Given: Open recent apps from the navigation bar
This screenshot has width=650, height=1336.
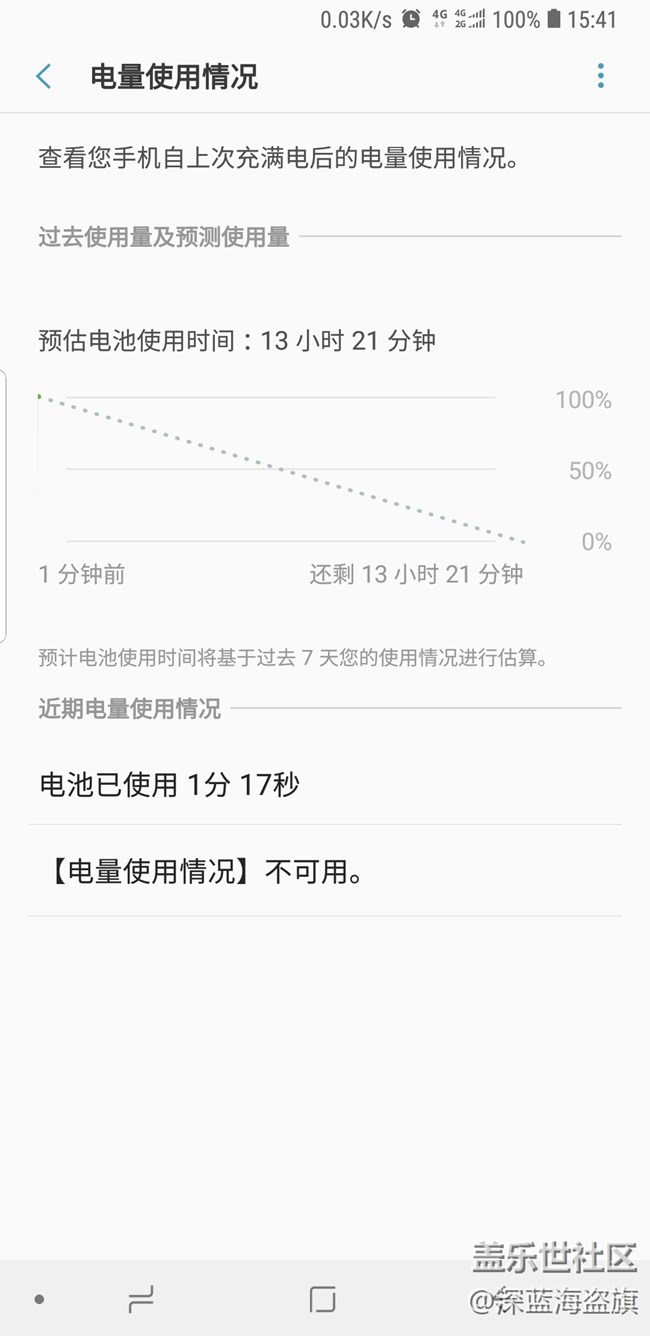Looking at the screenshot, I should 141,1299.
